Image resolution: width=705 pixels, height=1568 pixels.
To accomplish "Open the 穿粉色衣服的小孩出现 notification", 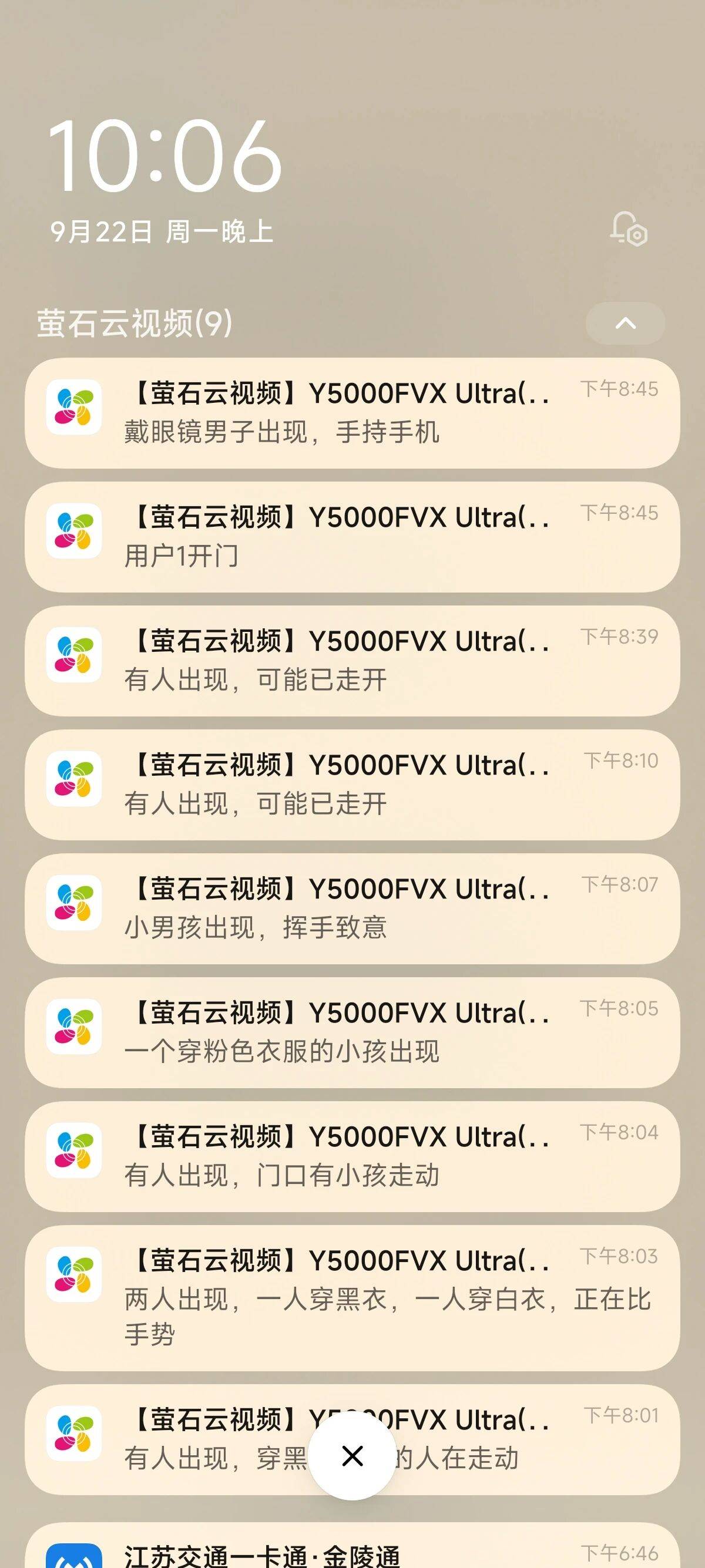I will pyautogui.click(x=352, y=1032).
